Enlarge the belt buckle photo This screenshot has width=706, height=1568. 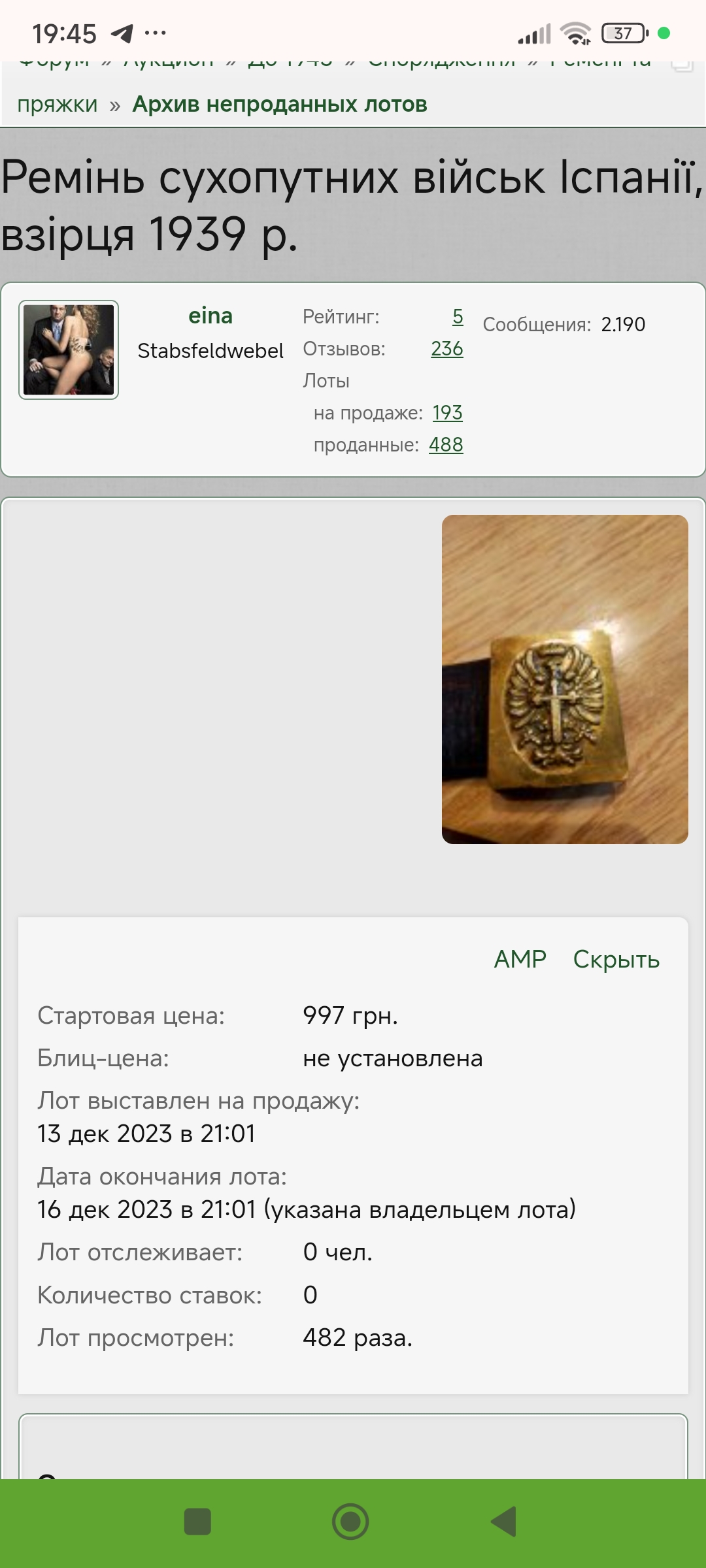(565, 679)
